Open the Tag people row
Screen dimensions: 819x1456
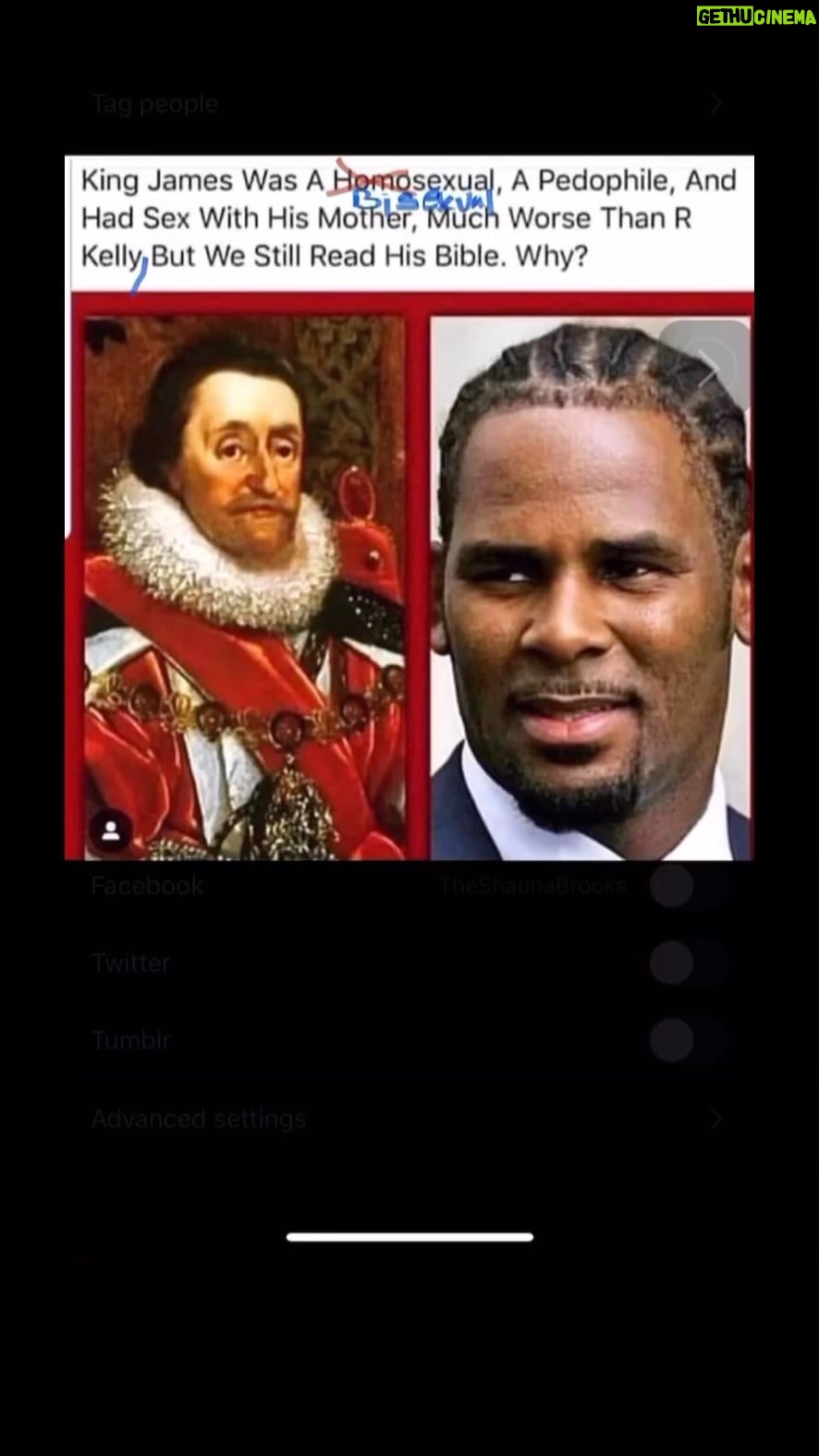[407, 104]
